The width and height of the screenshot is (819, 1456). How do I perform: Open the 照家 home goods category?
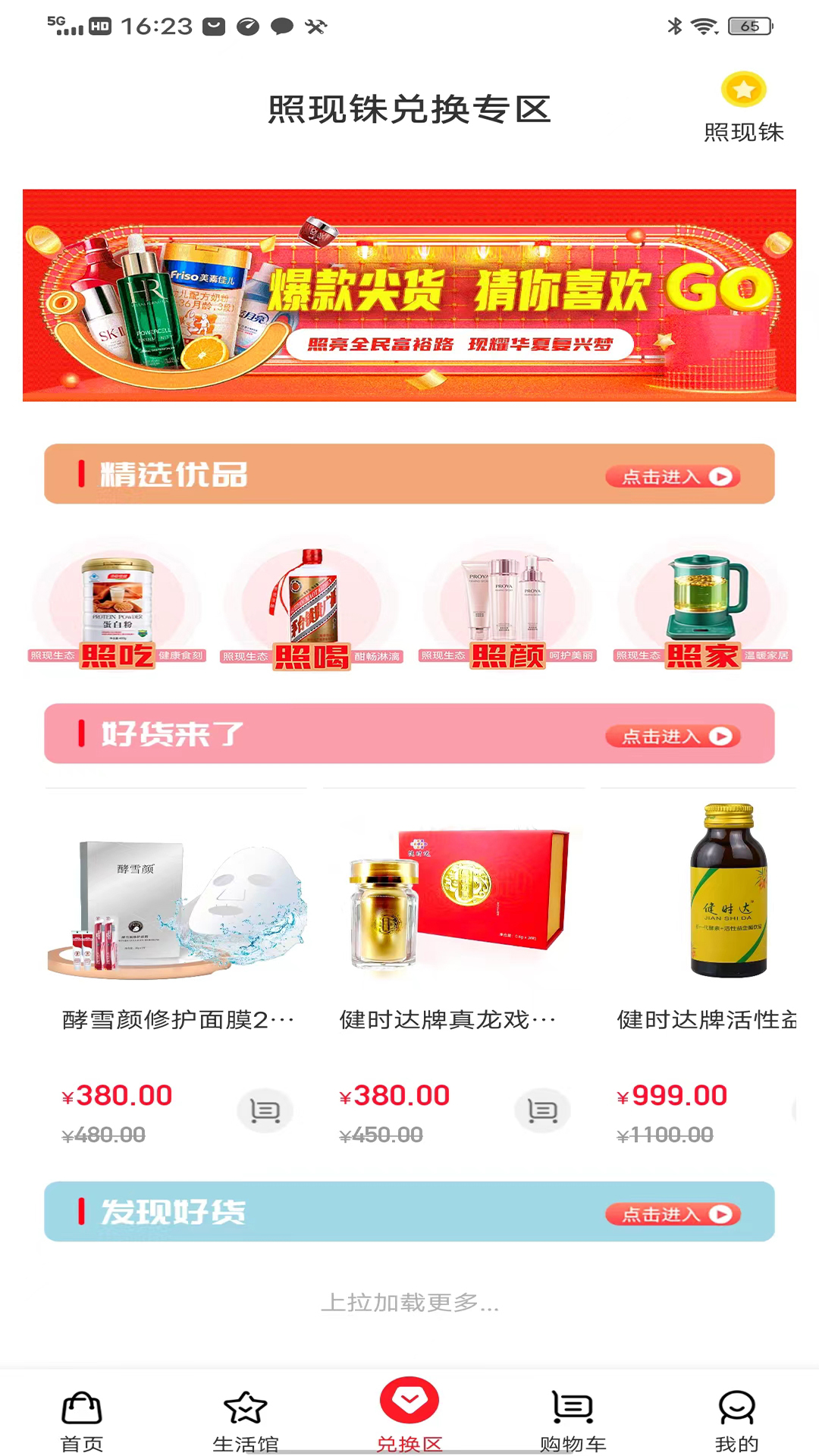pyautogui.click(x=703, y=607)
